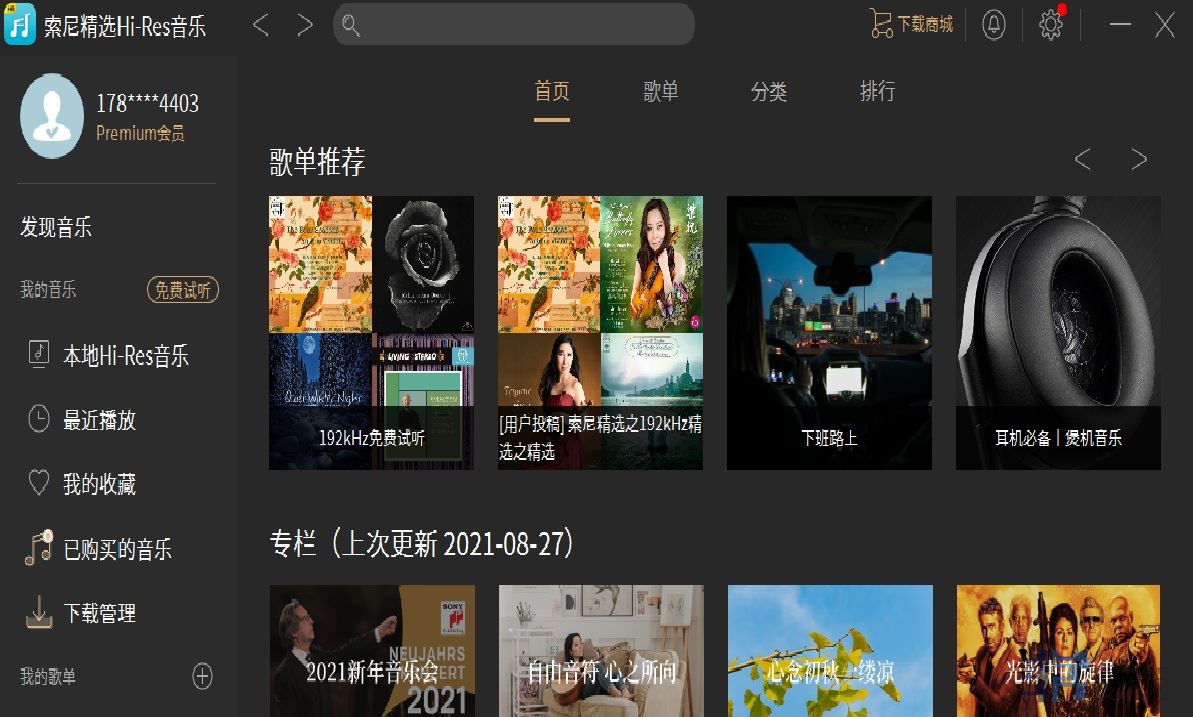Switch to the 分类 tab
Viewport: 1193px width, 717px height.
[x=769, y=92]
